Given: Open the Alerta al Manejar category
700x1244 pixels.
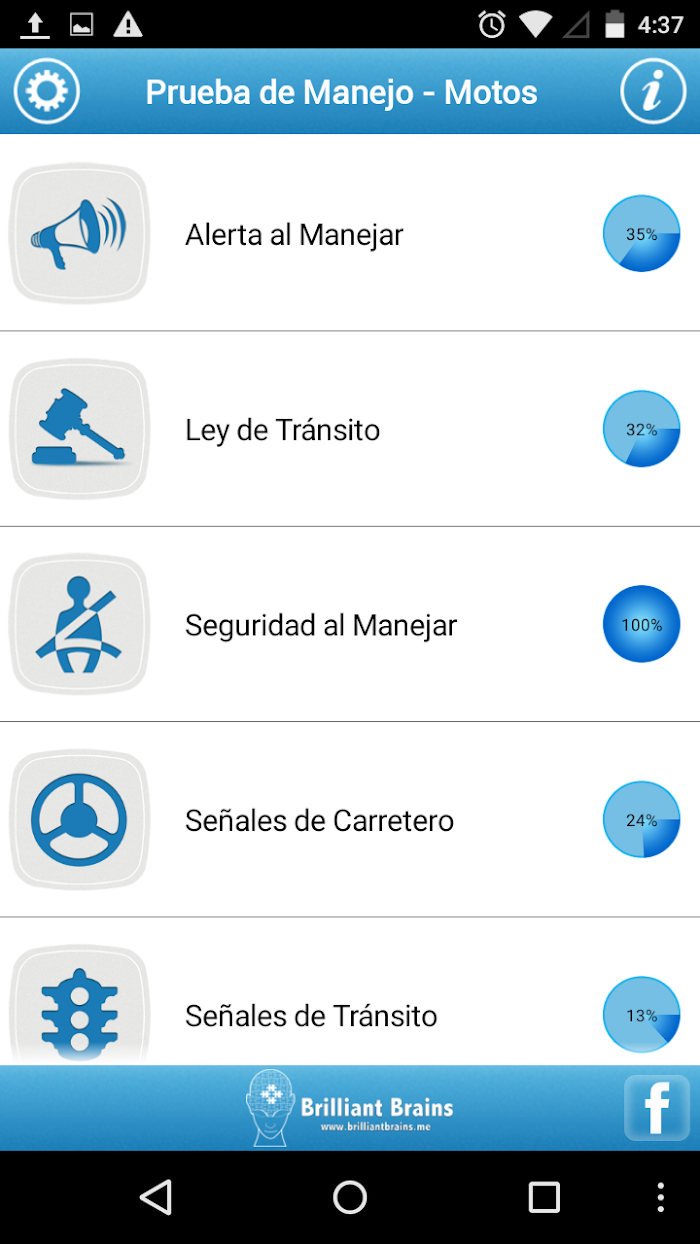Looking at the screenshot, I should coord(350,234).
